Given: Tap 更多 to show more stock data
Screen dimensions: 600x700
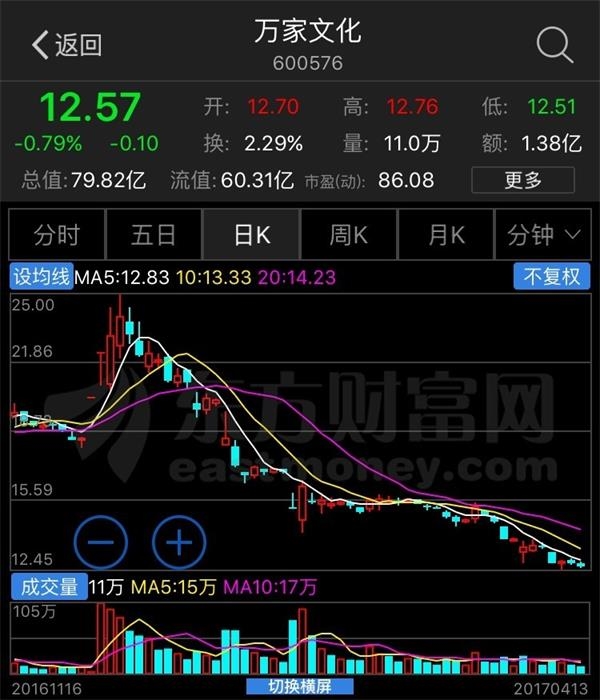Looking at the screenshot, I should 523,180.
